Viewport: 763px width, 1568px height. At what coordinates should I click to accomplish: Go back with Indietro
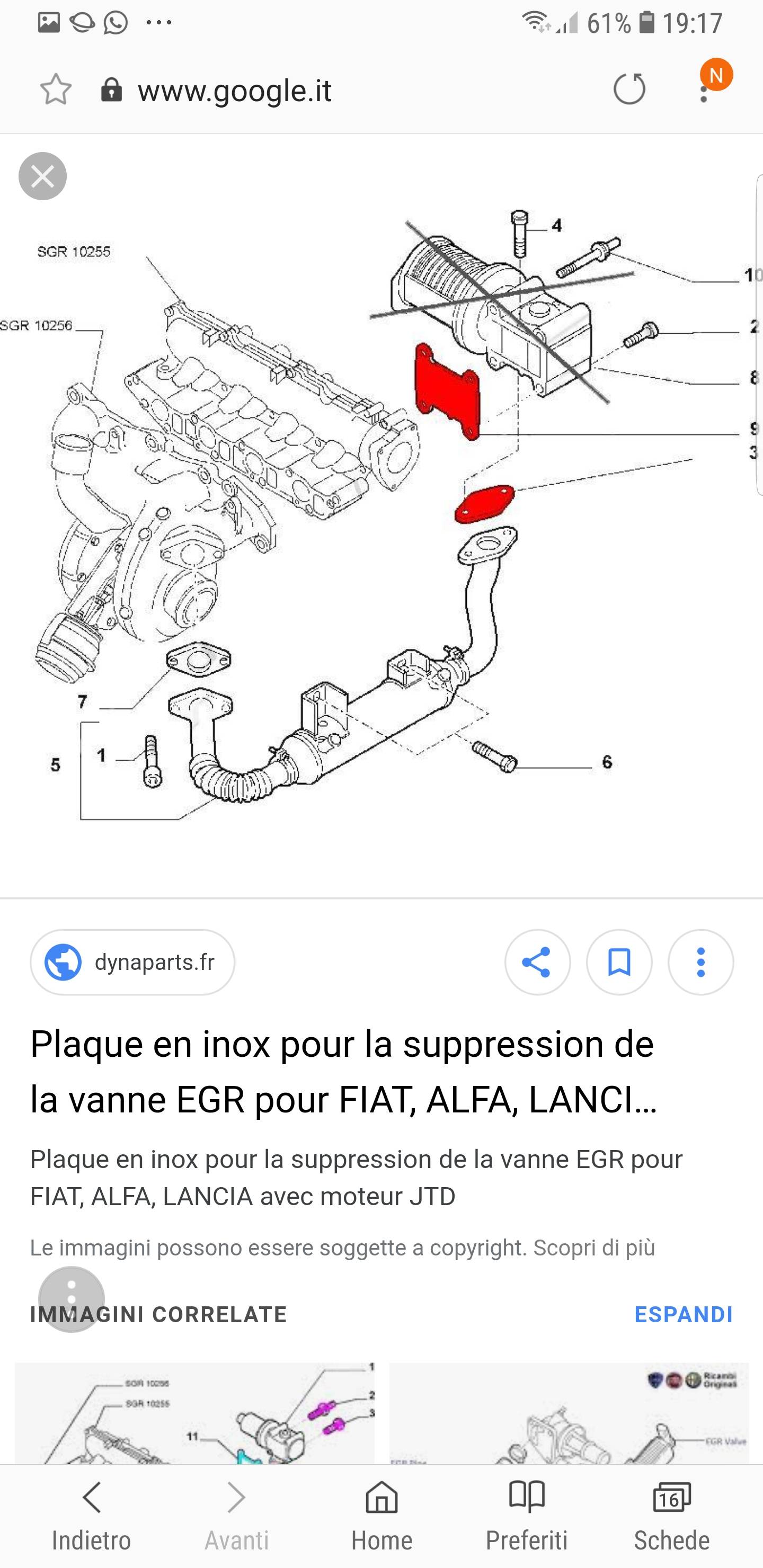coord(91,1516)
